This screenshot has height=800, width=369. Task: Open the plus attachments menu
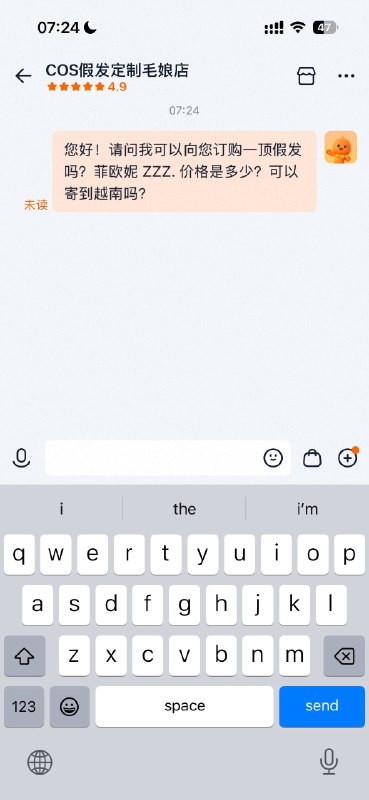coord(348,458)
